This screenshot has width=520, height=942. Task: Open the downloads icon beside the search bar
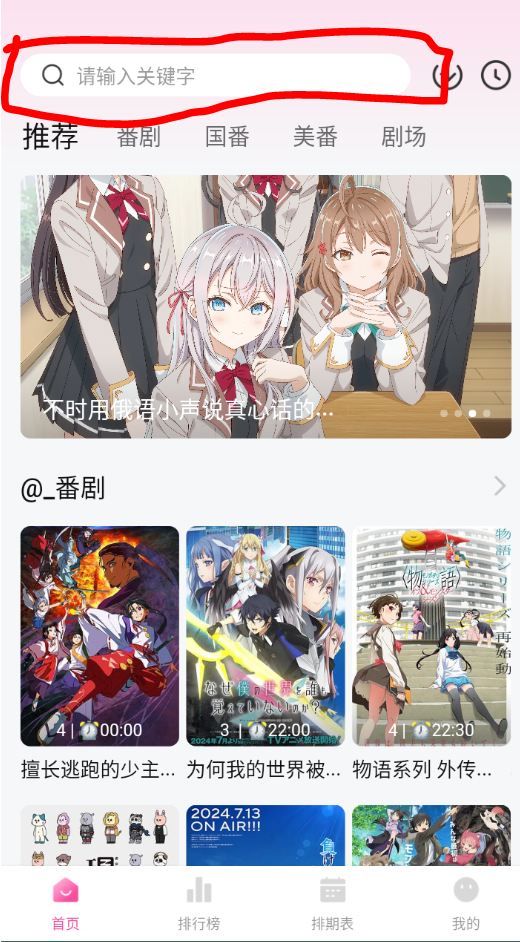447,76
